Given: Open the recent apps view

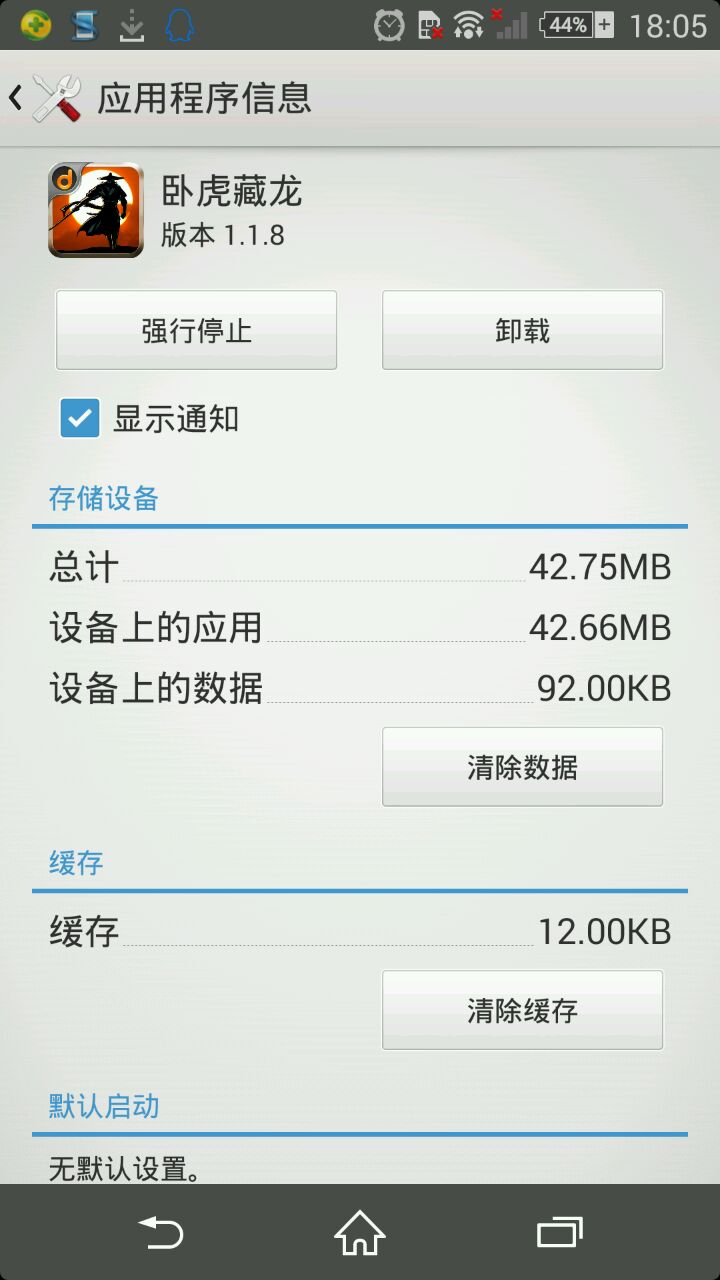Looking at the screenshot, I should pyautogui.click(x=559, y=1232).
